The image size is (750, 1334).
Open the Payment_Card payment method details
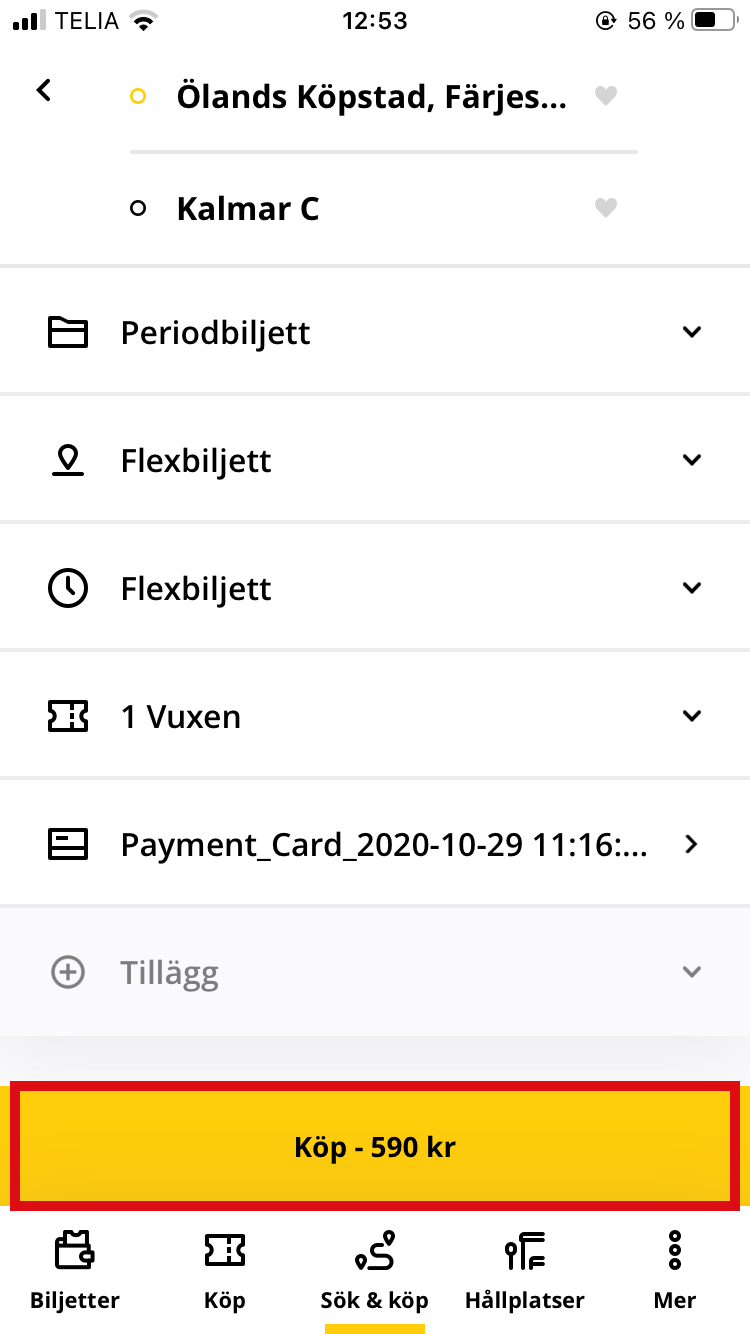[x=691, y=844]
